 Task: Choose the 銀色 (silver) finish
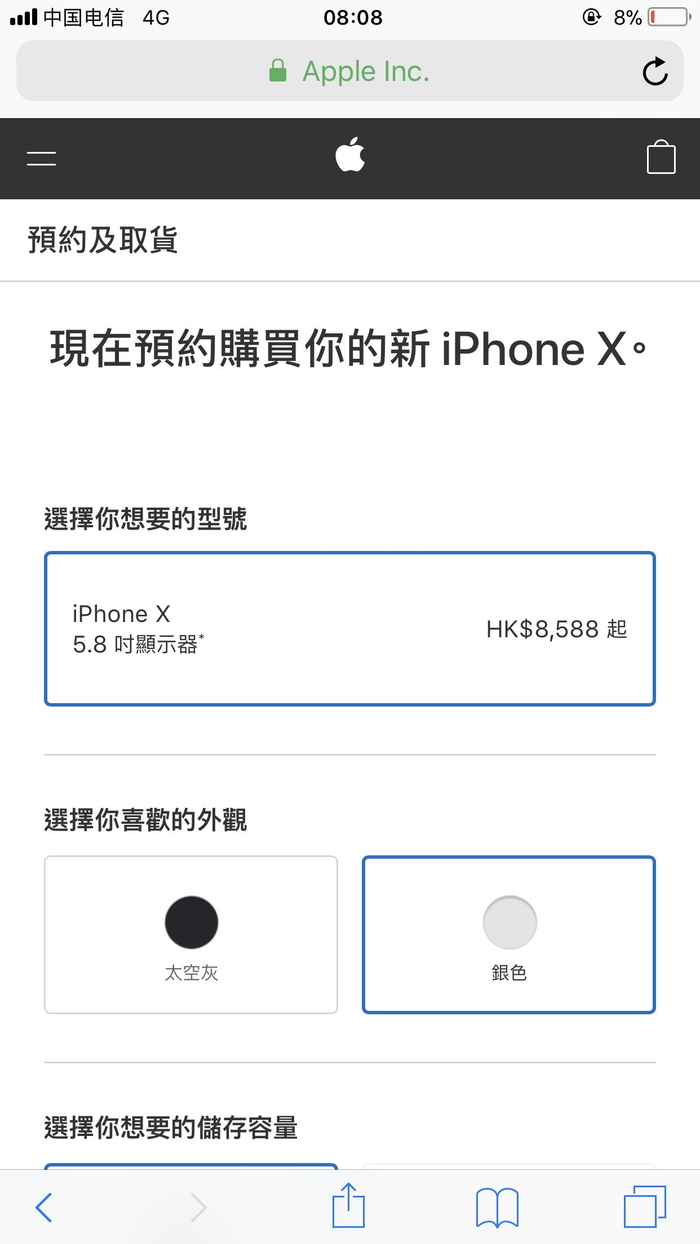click(x=509, y=935)
